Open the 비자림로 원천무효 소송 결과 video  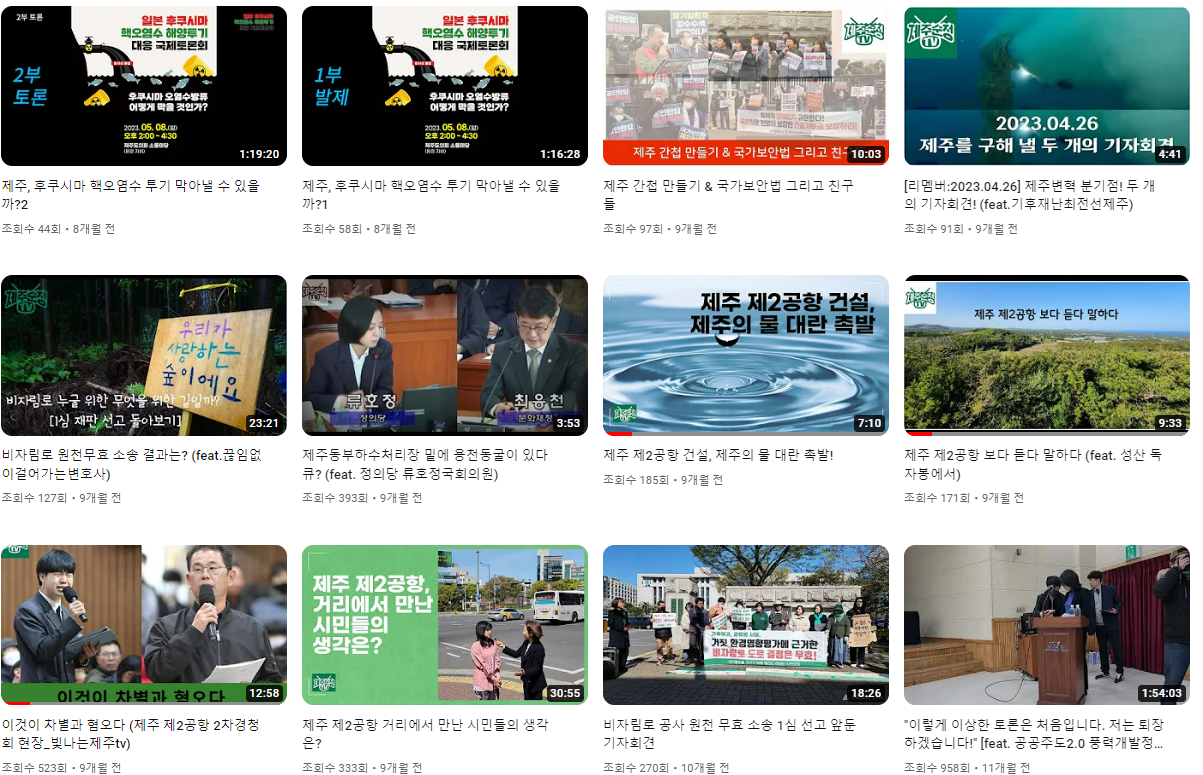[x=143, y=355]
